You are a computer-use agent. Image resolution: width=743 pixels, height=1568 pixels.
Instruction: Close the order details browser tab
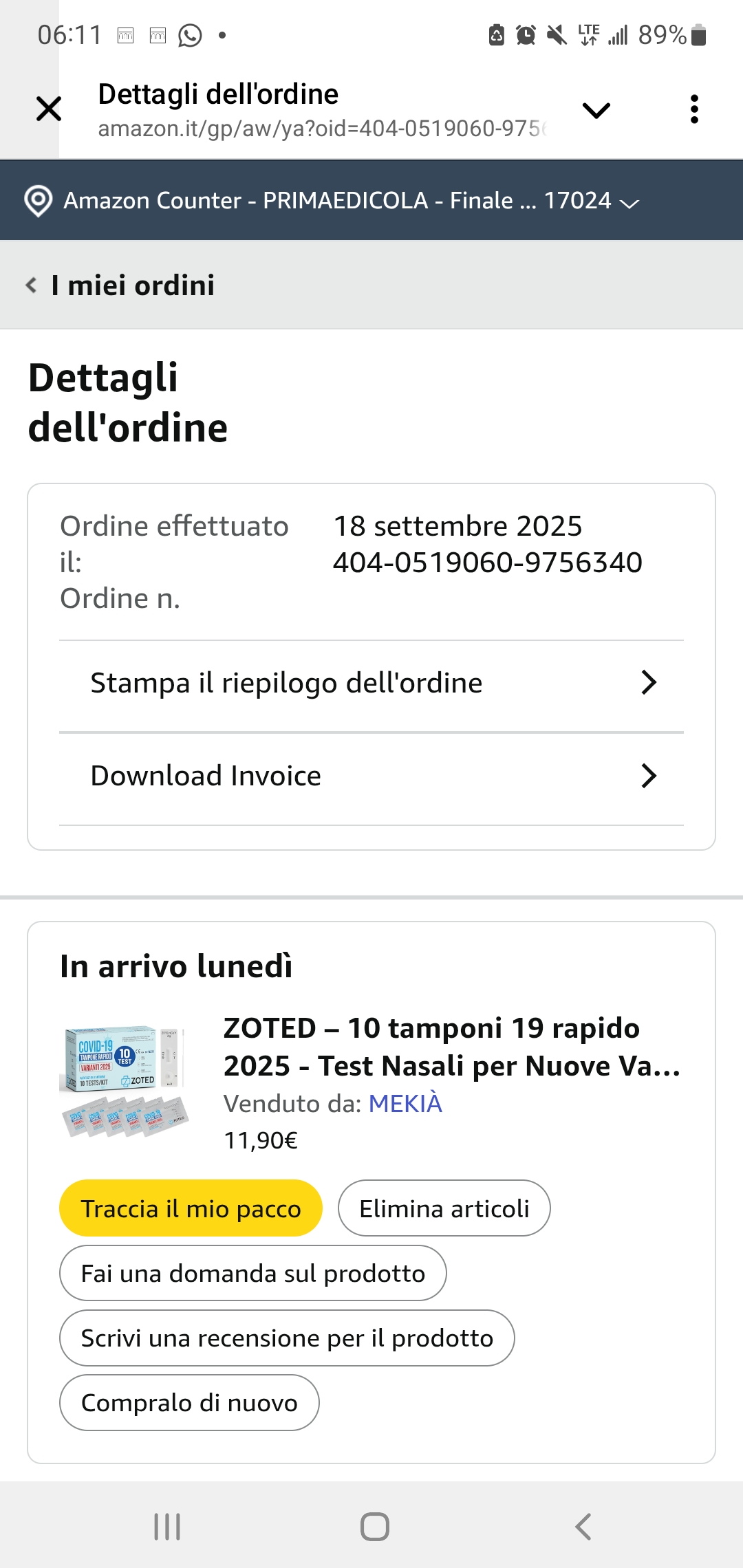(x=49, y=109)
